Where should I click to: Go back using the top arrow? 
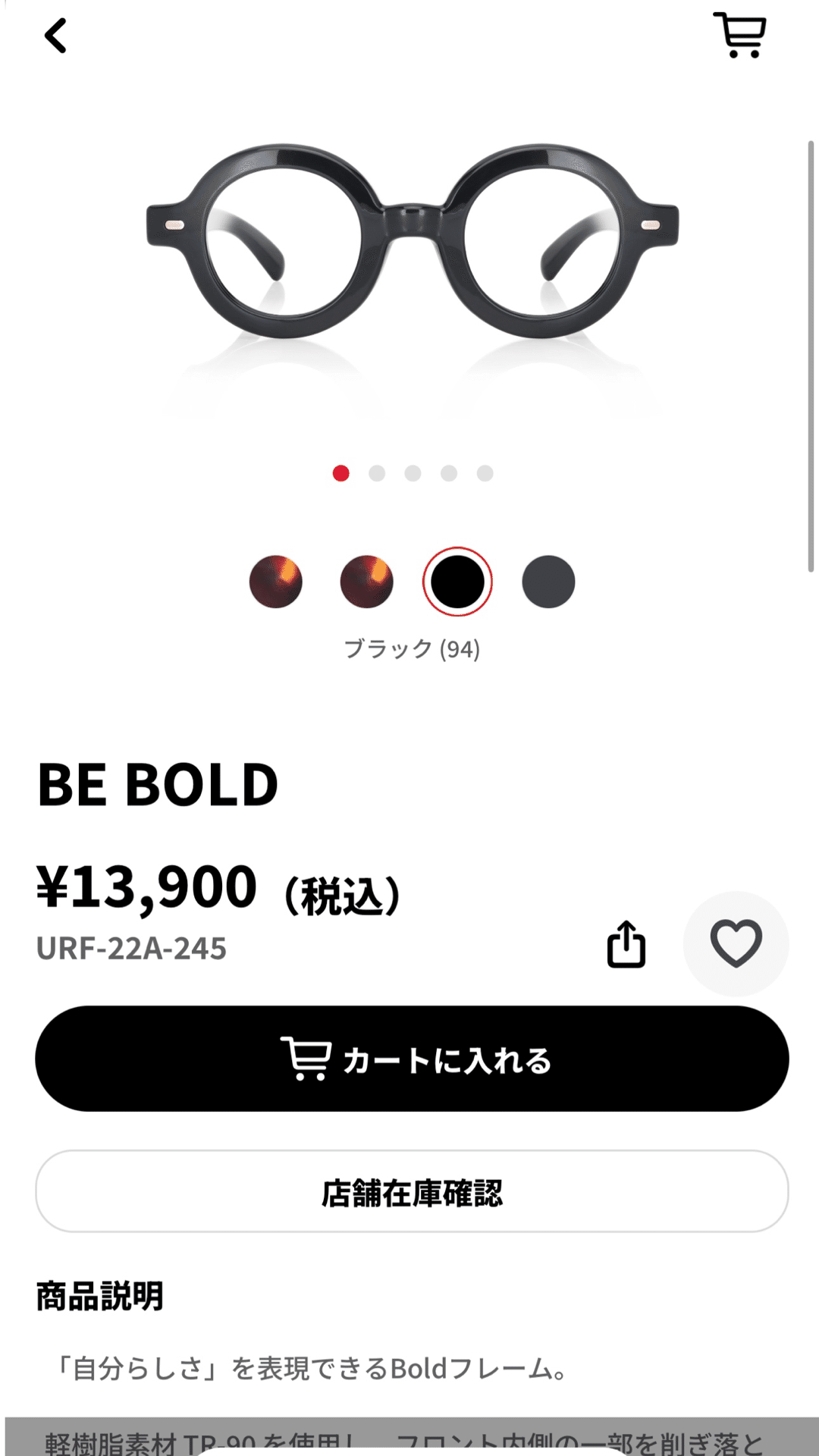(x=55, y=36)
